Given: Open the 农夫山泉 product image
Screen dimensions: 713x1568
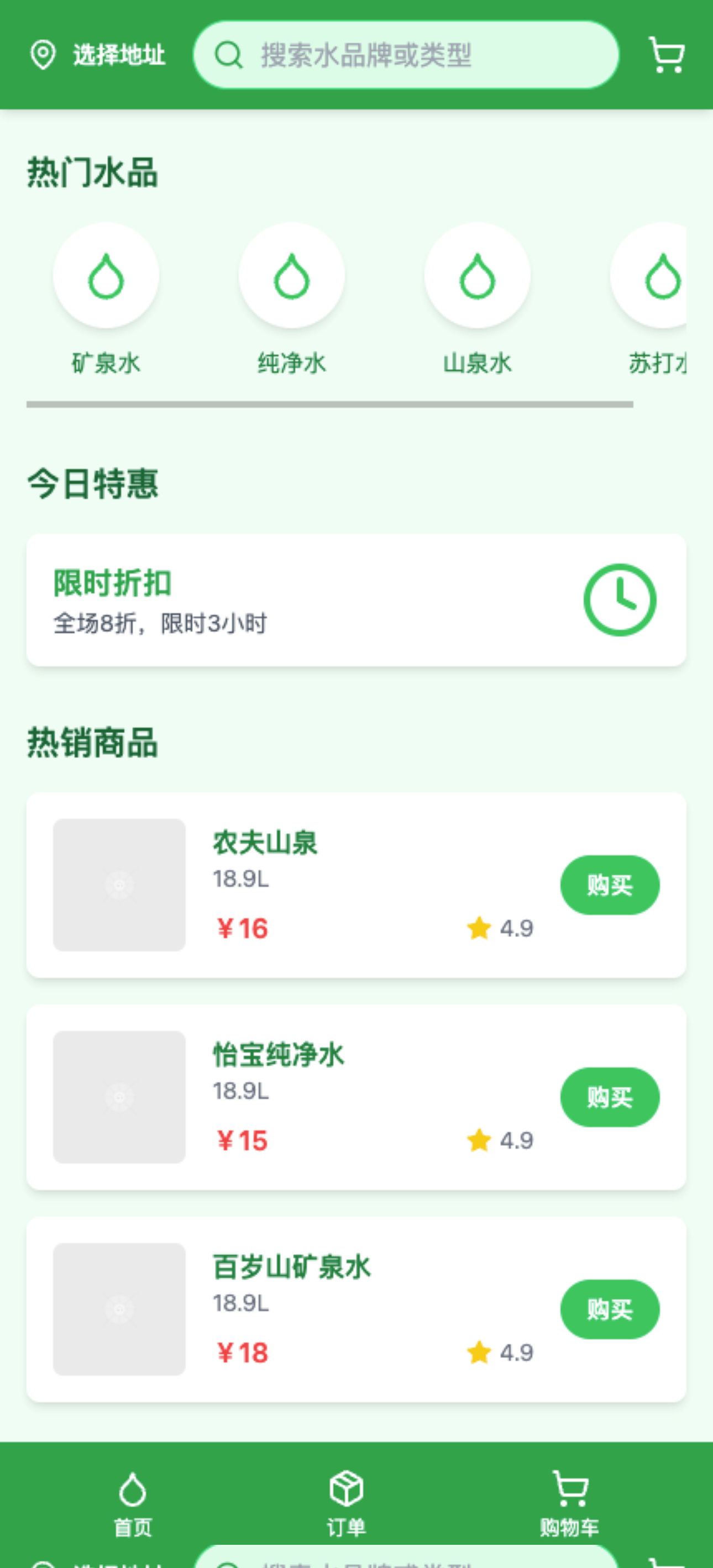Looking at the screenshot, I should [x=119, y=885].
